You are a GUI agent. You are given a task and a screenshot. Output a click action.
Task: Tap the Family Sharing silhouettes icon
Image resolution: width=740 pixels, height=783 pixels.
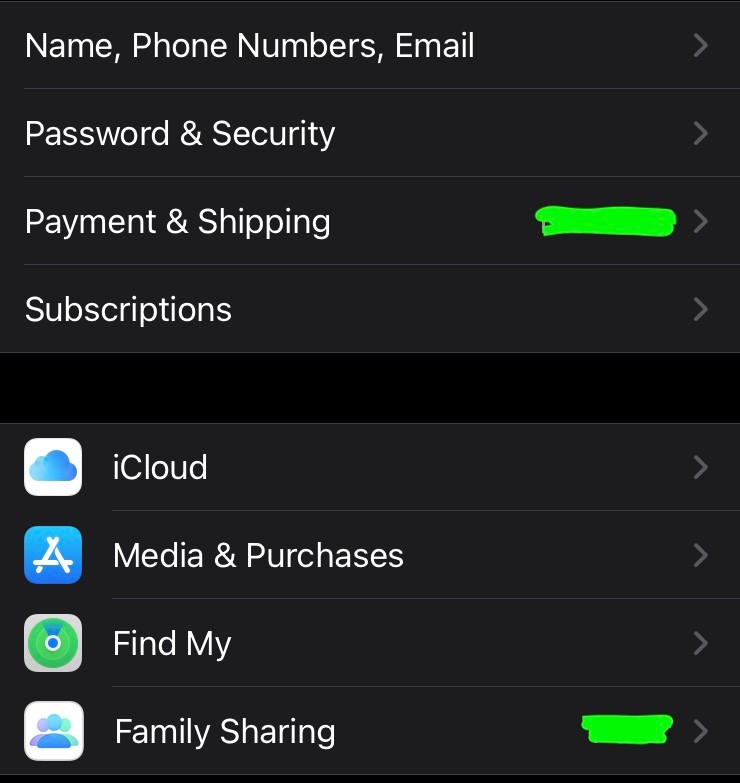tap(53, 731)
